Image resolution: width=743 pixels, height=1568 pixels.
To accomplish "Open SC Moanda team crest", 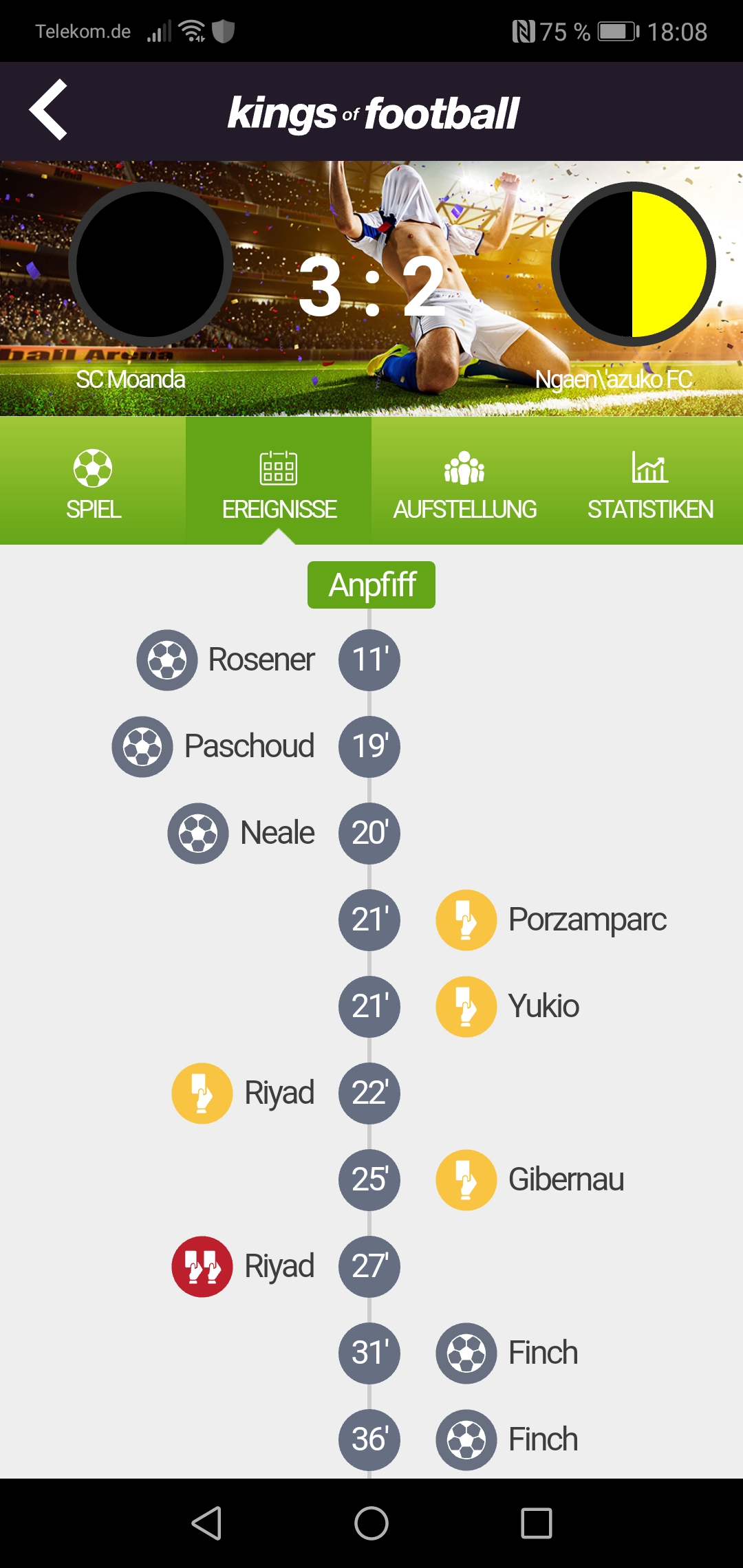I will click(x=151, y=264).
